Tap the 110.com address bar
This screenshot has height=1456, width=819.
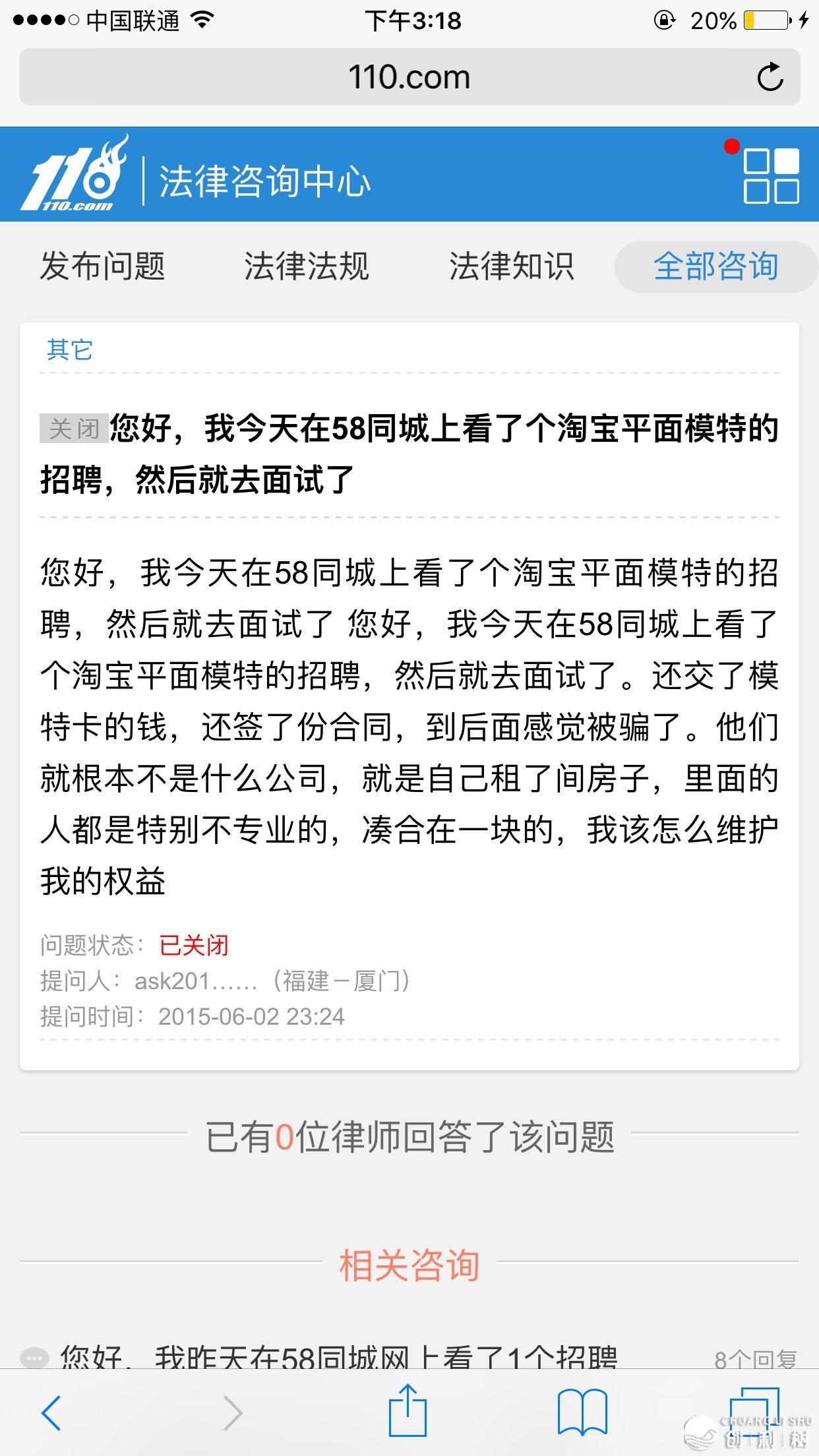pyautogui.click(x=409, y=77)
